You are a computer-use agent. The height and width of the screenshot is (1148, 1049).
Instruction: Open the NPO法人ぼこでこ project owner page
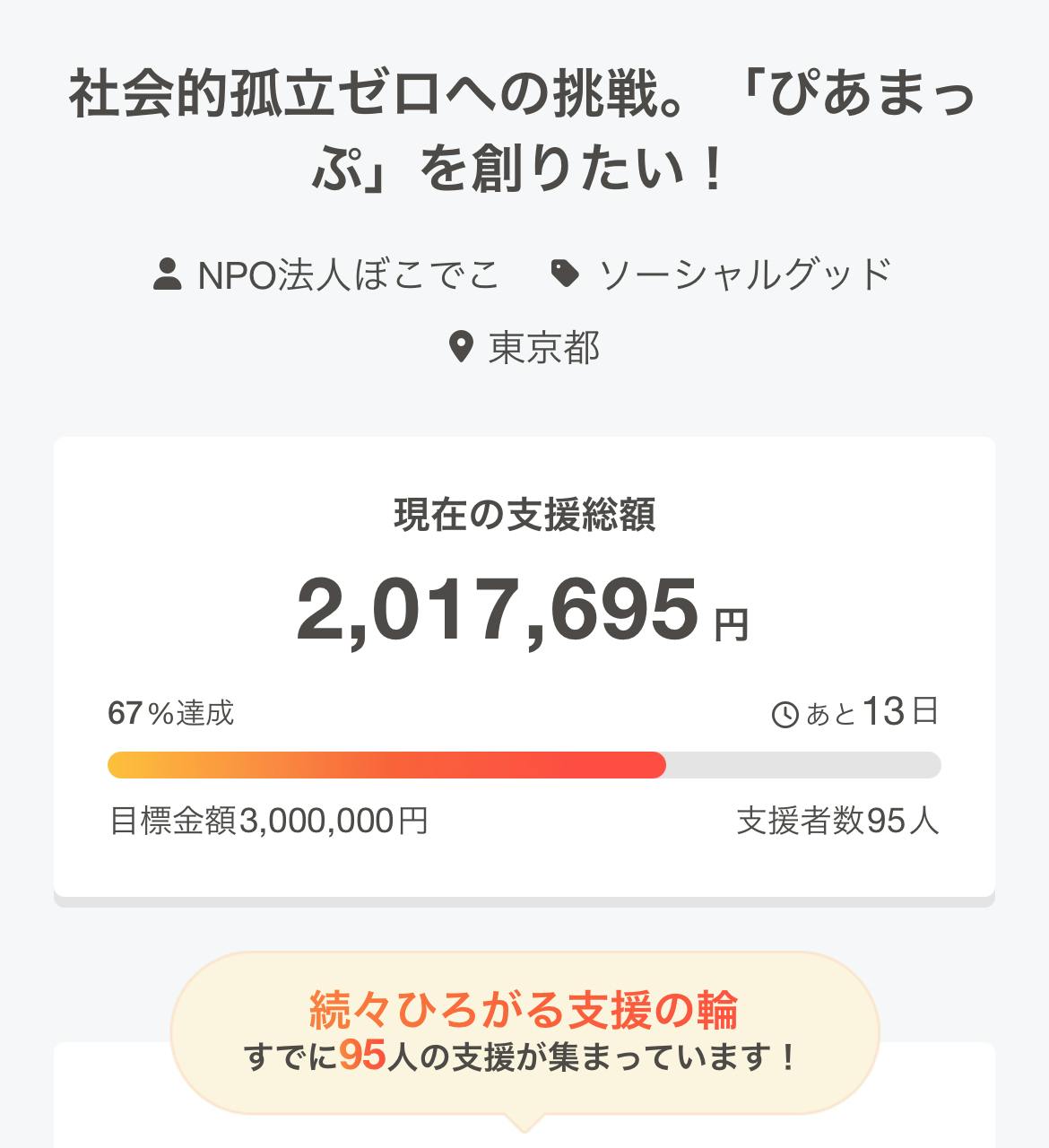344,274
